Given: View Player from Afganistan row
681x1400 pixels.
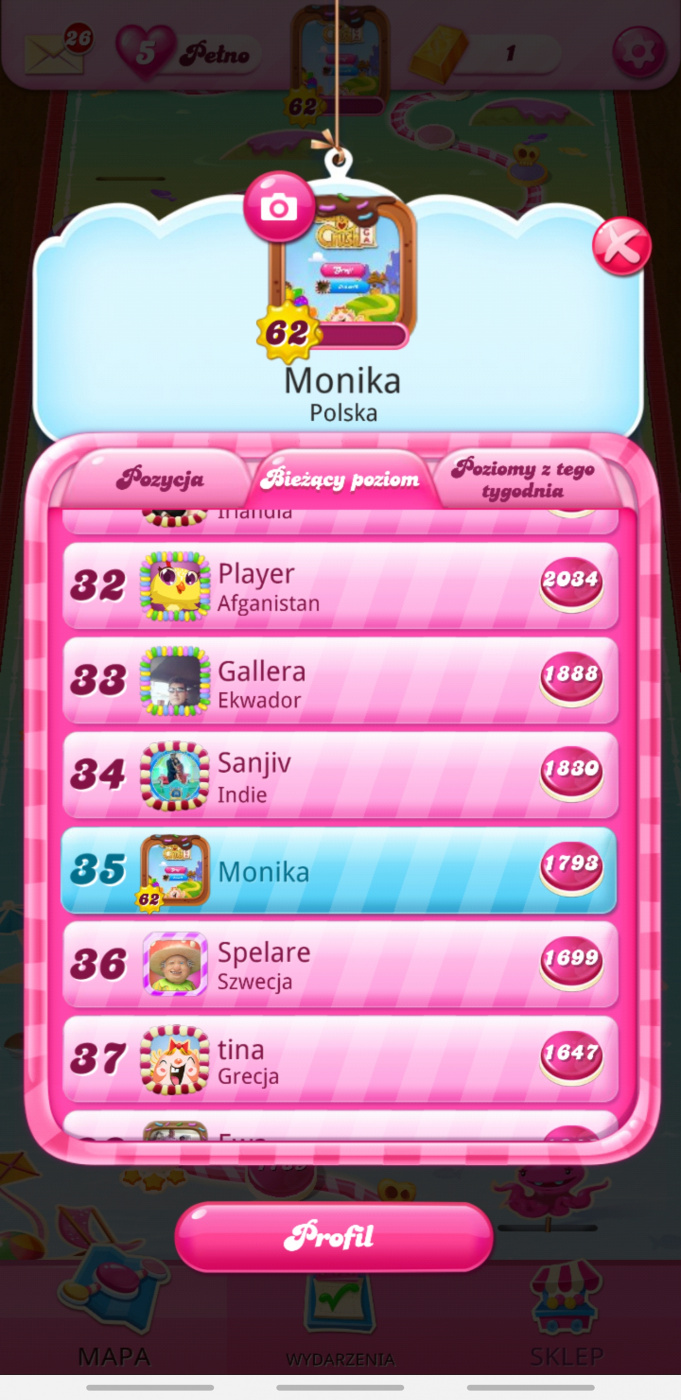Looking at the screenshot, I should click(340, 587).
